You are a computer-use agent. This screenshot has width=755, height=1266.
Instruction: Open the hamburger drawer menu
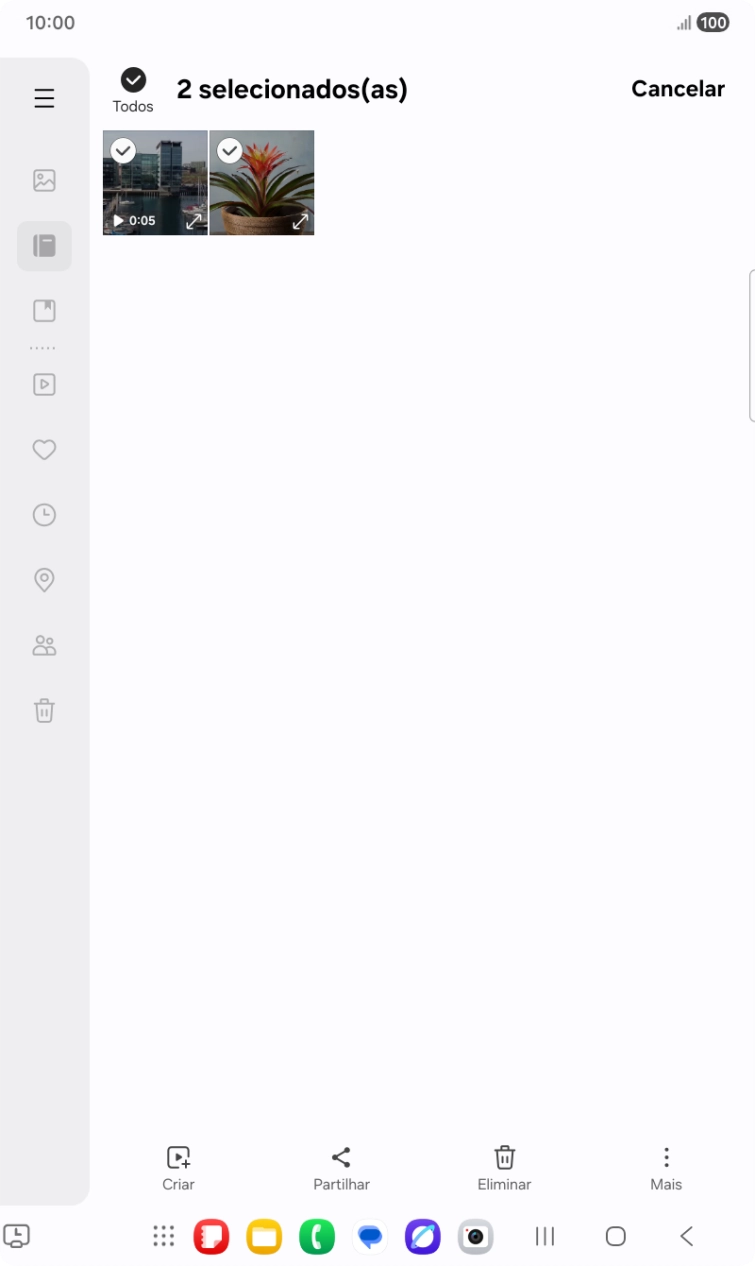coord(44,98)
